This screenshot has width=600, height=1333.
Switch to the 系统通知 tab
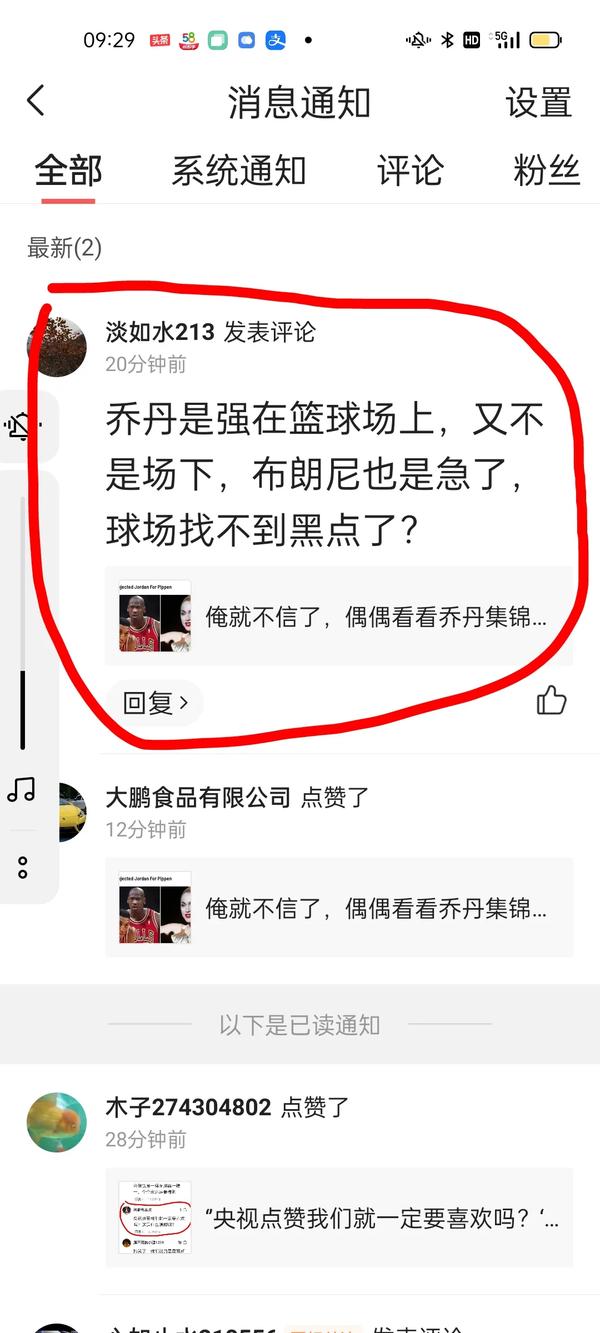[x=238, y=171]
